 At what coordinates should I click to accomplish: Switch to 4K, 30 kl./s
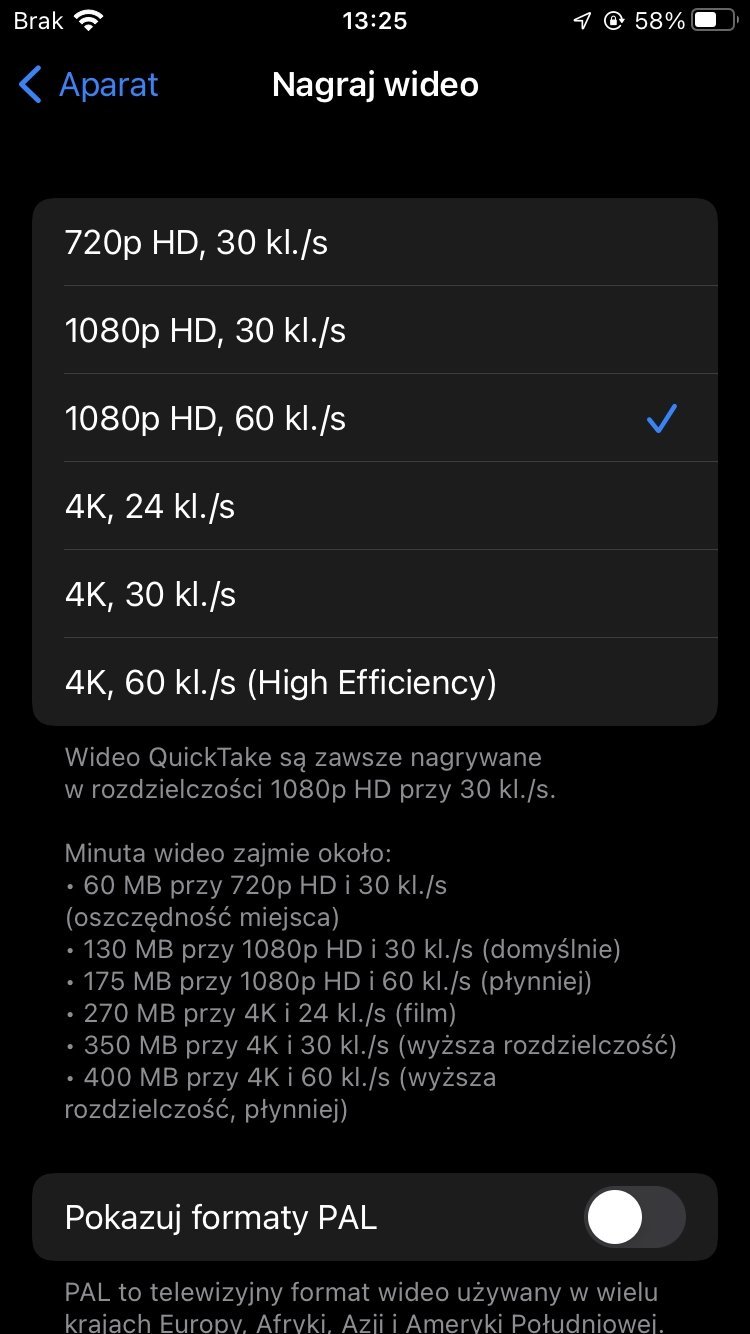(x=375, y=594)
